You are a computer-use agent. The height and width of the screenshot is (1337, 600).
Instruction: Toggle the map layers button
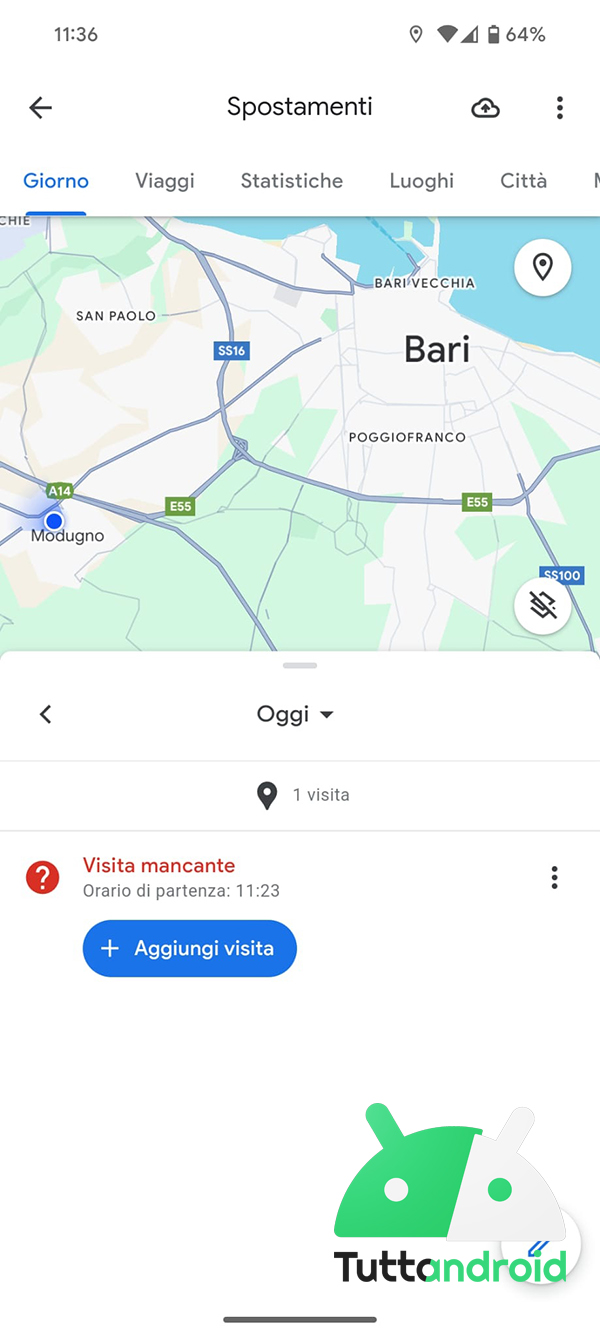542,606
